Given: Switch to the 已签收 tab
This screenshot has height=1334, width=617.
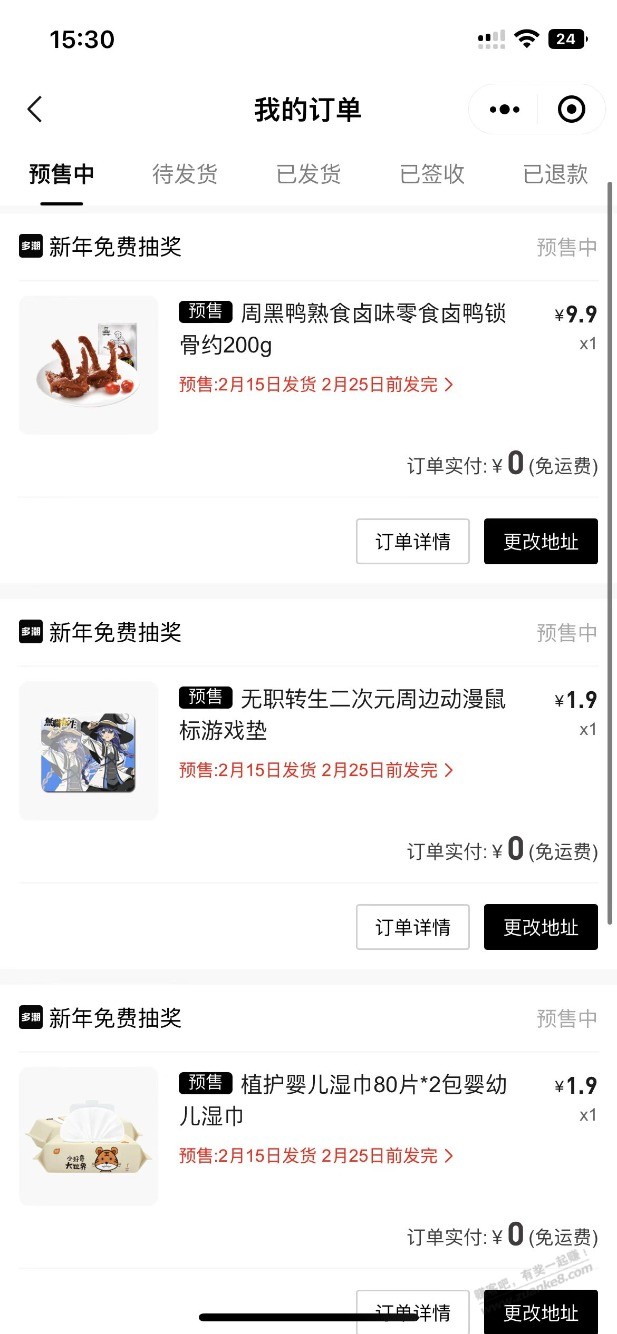Looking at the screenshot, I should [x=432, y=173].
